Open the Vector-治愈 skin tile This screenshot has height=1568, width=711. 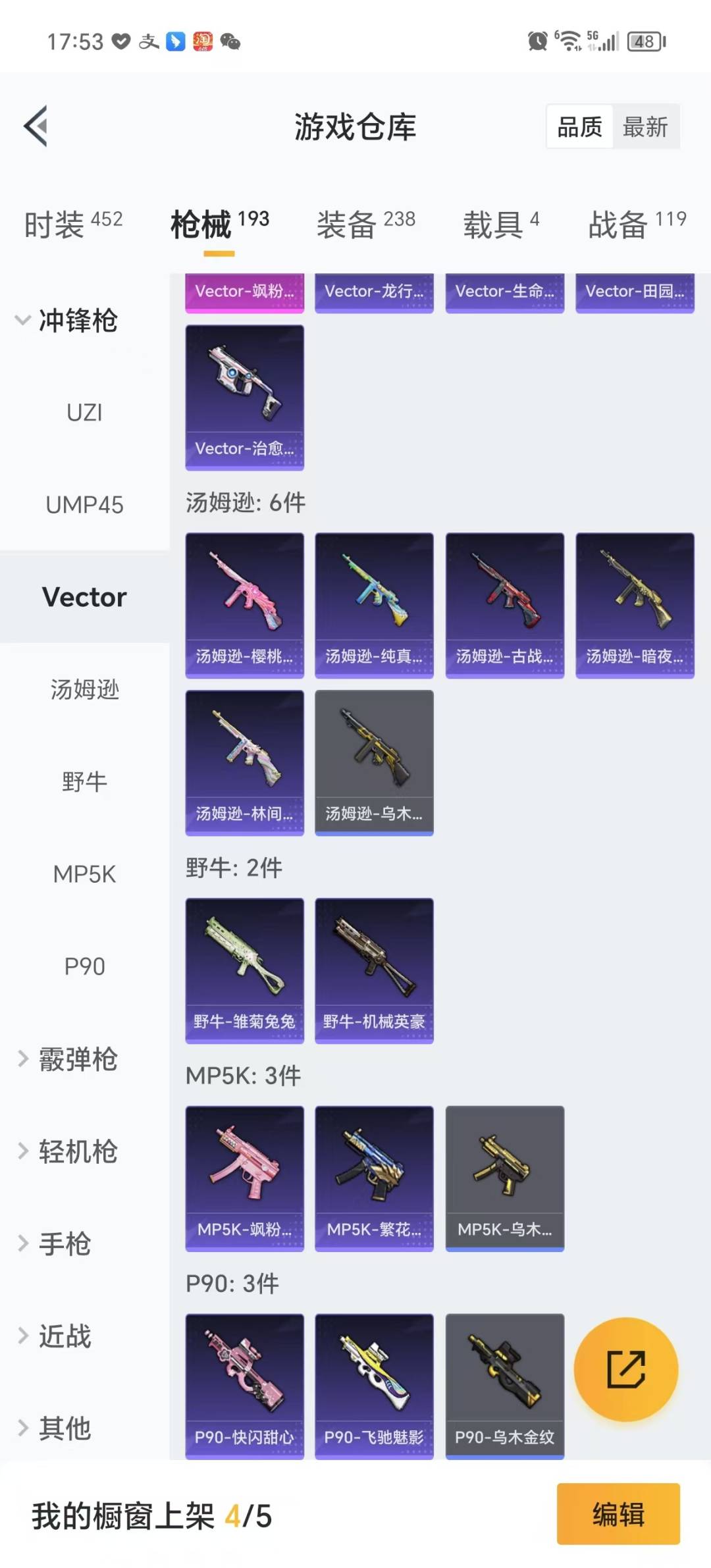244,397
